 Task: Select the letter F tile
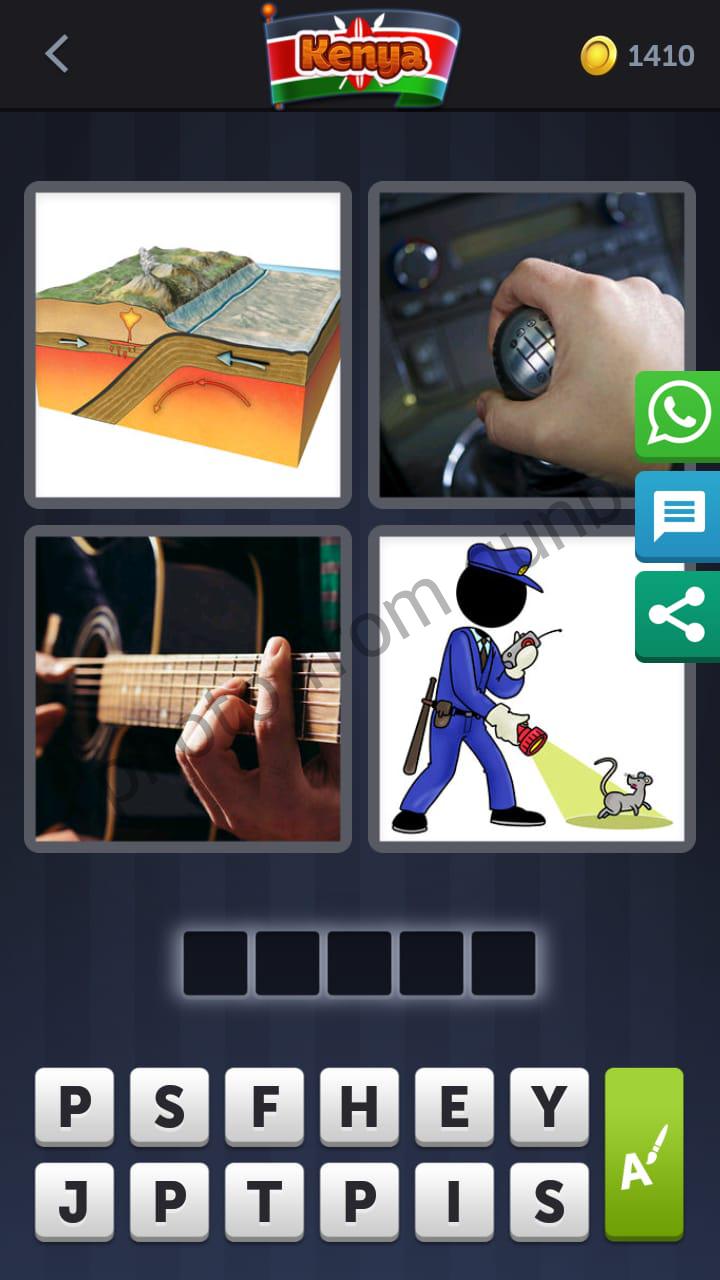[264, 1106]
